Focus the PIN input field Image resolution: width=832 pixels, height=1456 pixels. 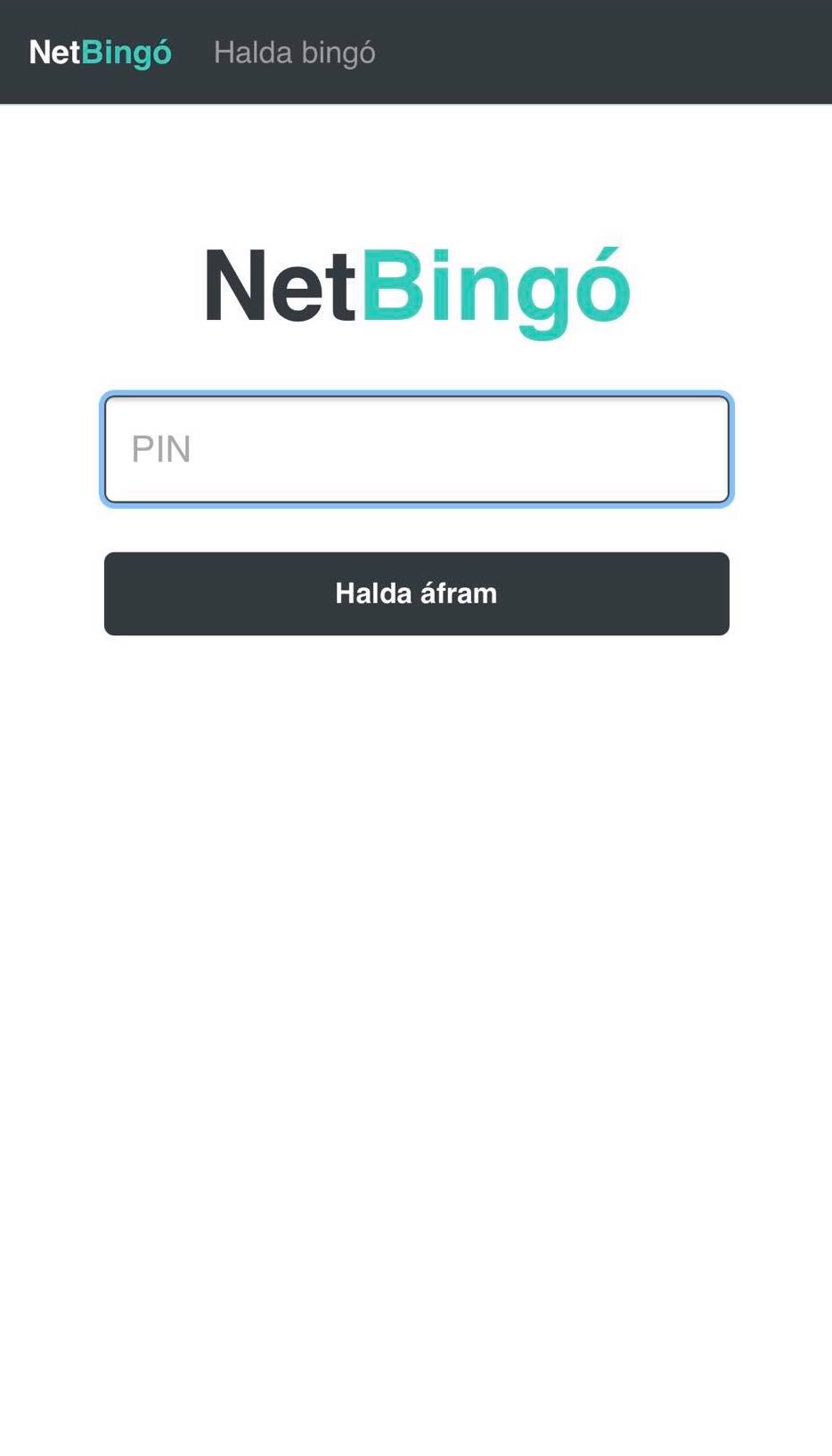(x=416, y=449)
